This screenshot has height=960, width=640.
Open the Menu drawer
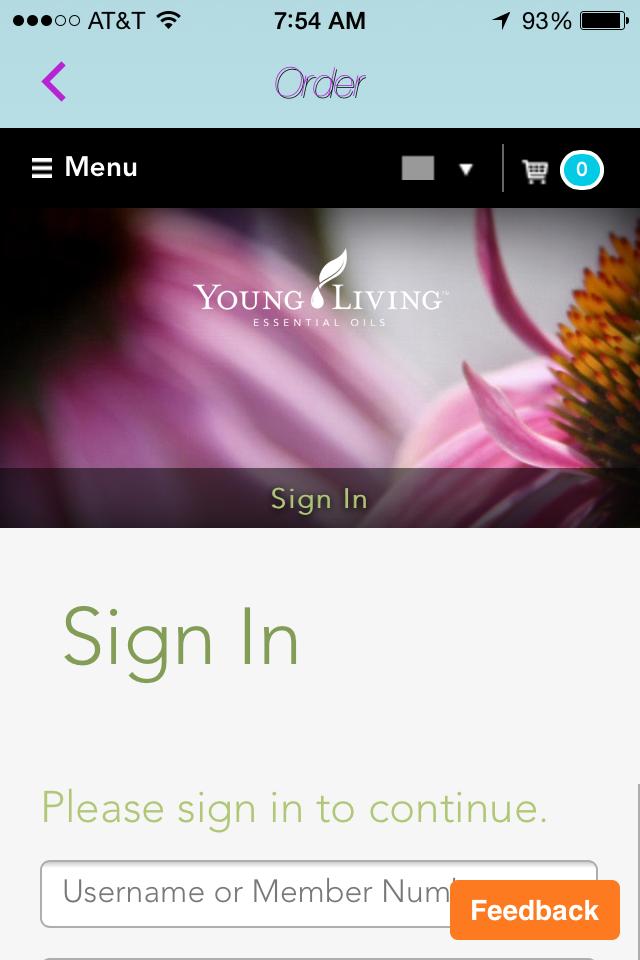point(84,167)
